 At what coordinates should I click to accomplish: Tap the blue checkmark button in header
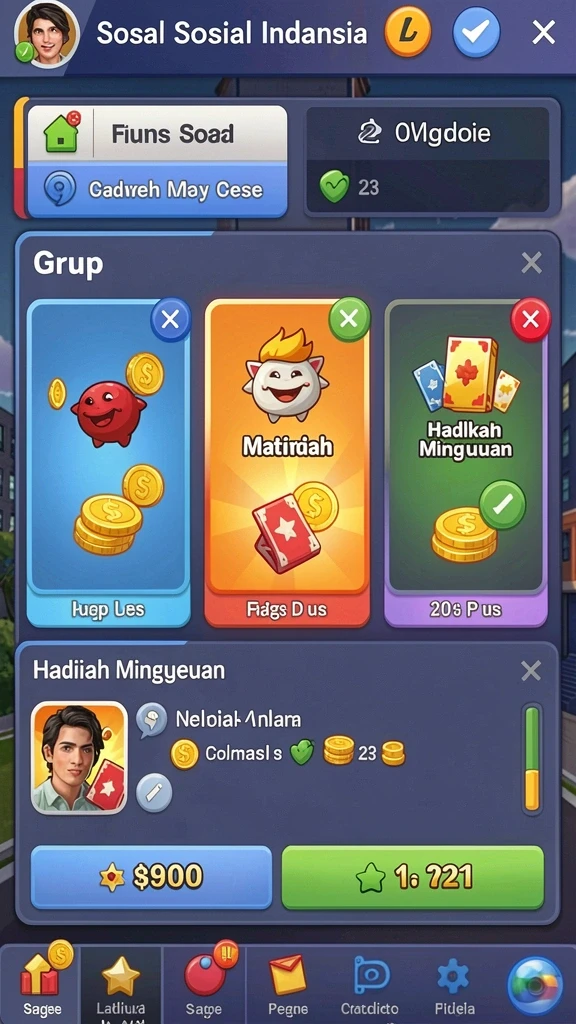(x=476, y=33)
